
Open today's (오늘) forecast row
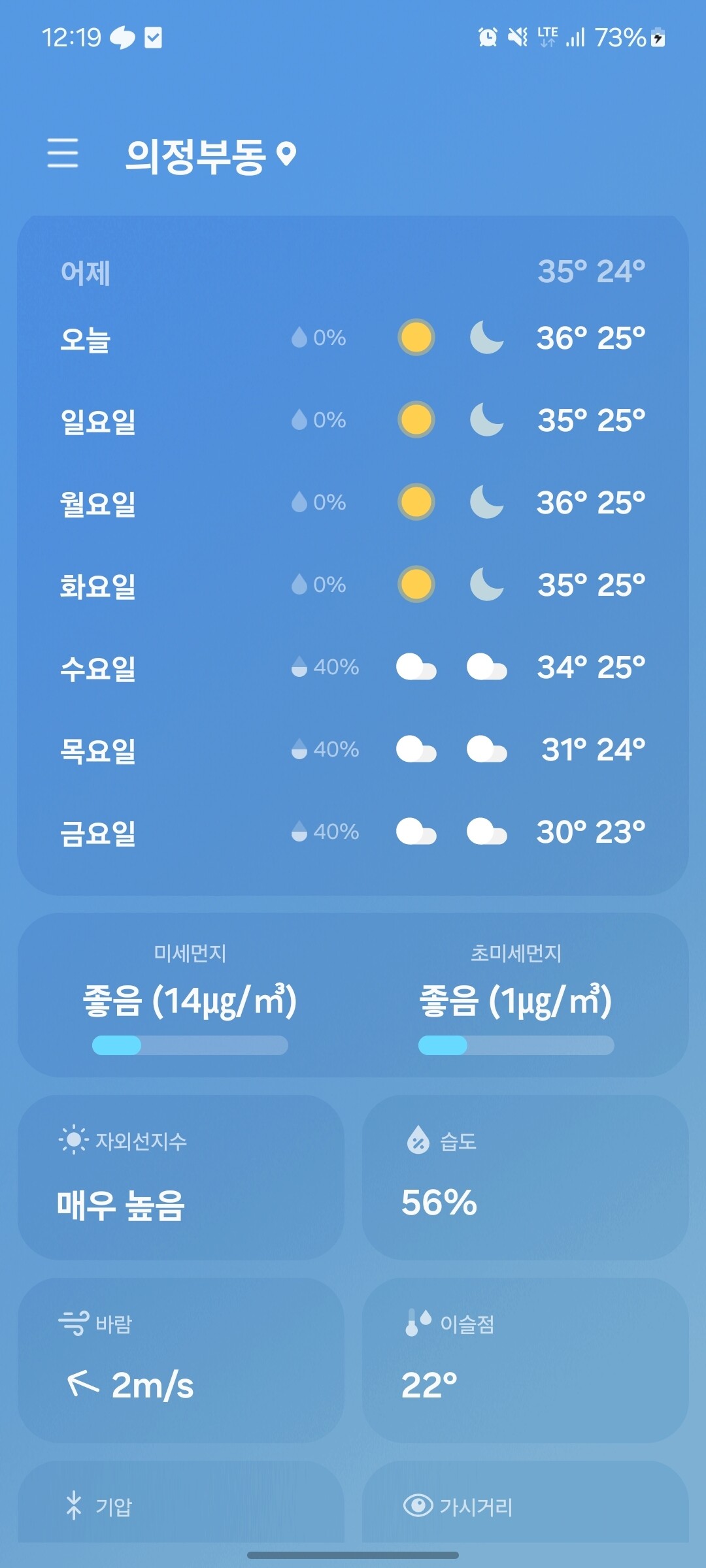click(x=353, y=338)
